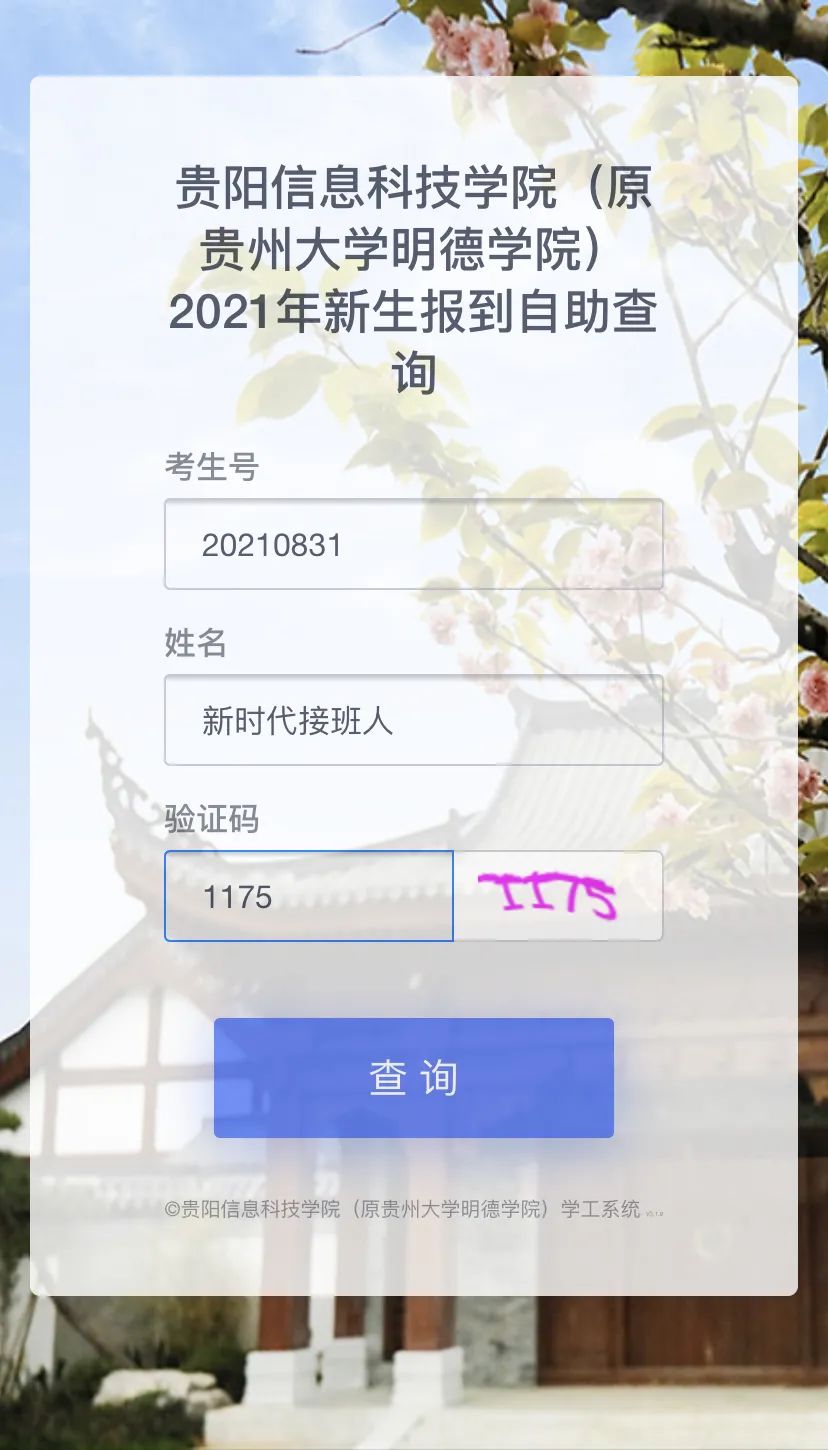Focus the 验证码 input box
This screenshot has width=828, height=1450.
point(308,896)
